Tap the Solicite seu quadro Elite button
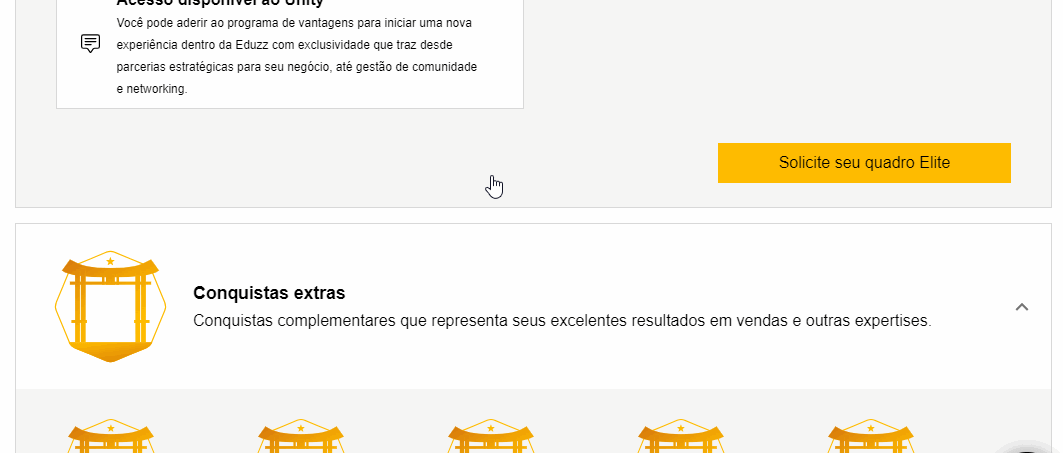1063x453 pixels. coord(864,163)
